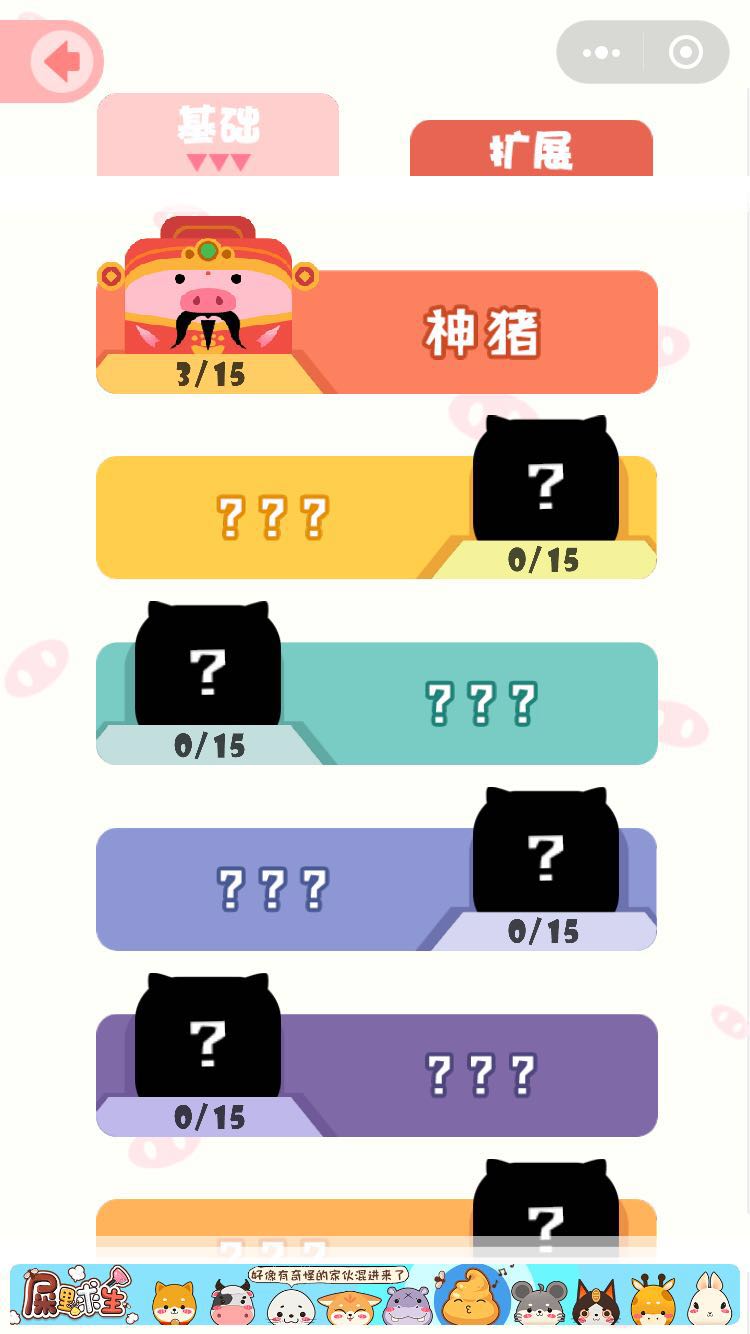Switch to the 扩展 tab
Viewport: 750px width, 1334px height.
[531, 150]
